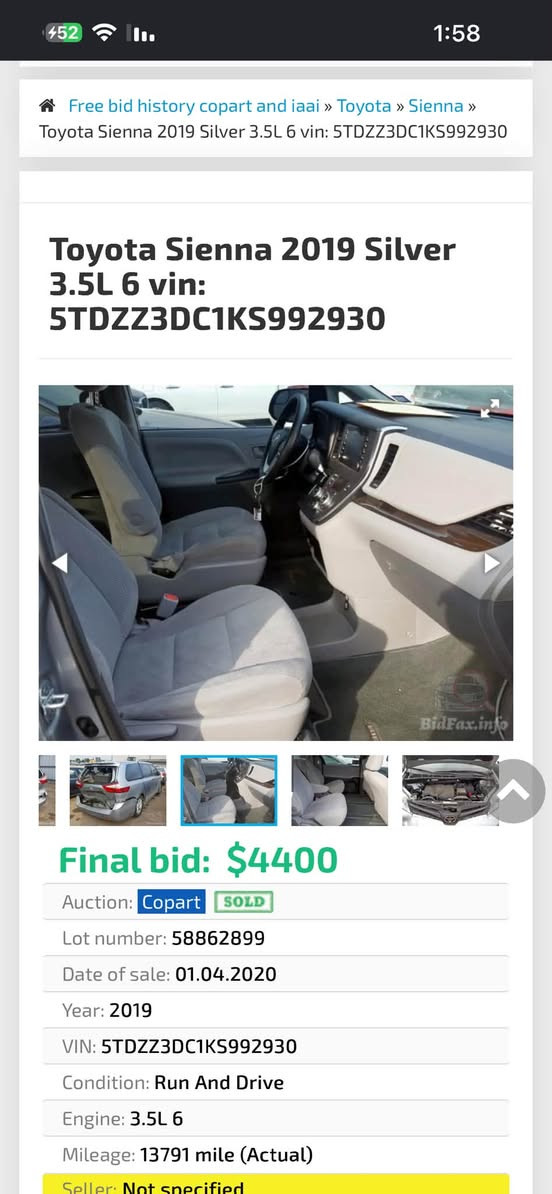Select the open hood engine thumbnail
The width and height of the screenshot is (552, 1194).
(451, 790)
